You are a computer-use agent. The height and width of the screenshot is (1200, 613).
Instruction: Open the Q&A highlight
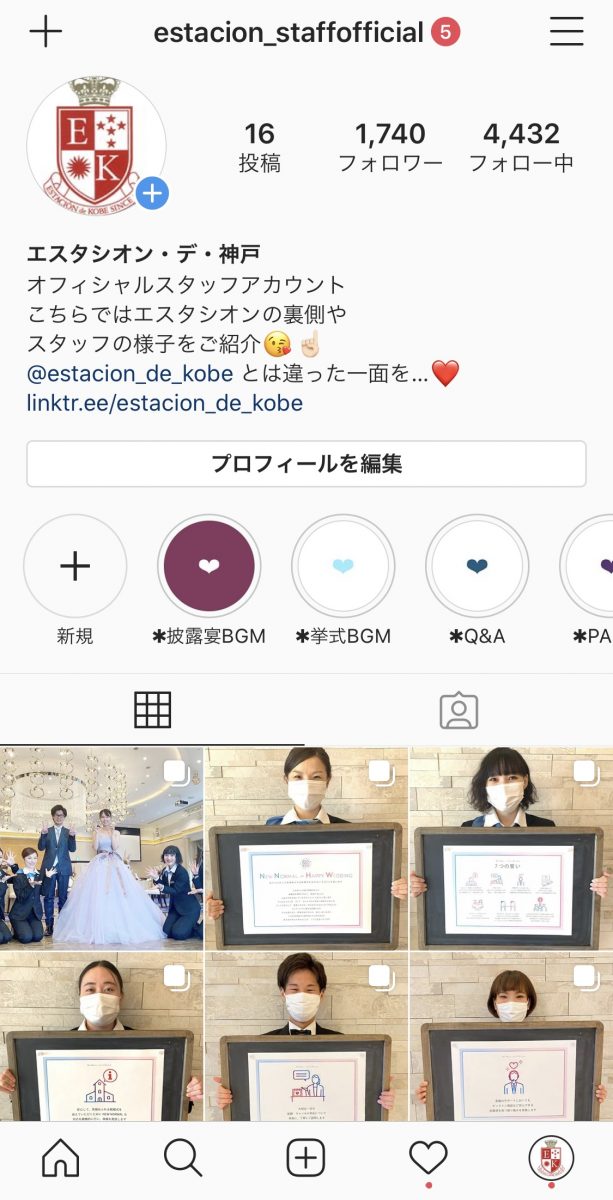pos(477,567)
